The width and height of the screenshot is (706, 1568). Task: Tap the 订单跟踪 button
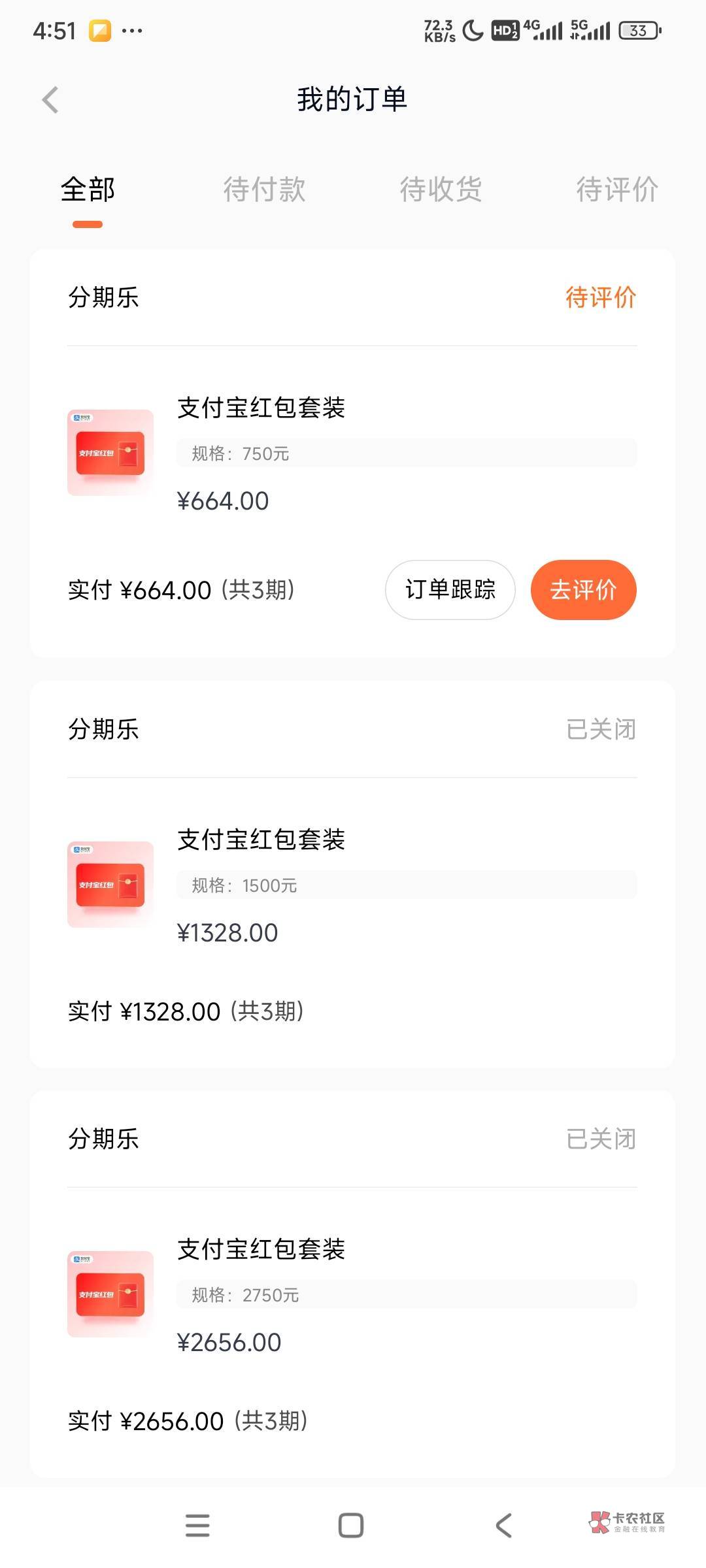[x=450, y=589]
